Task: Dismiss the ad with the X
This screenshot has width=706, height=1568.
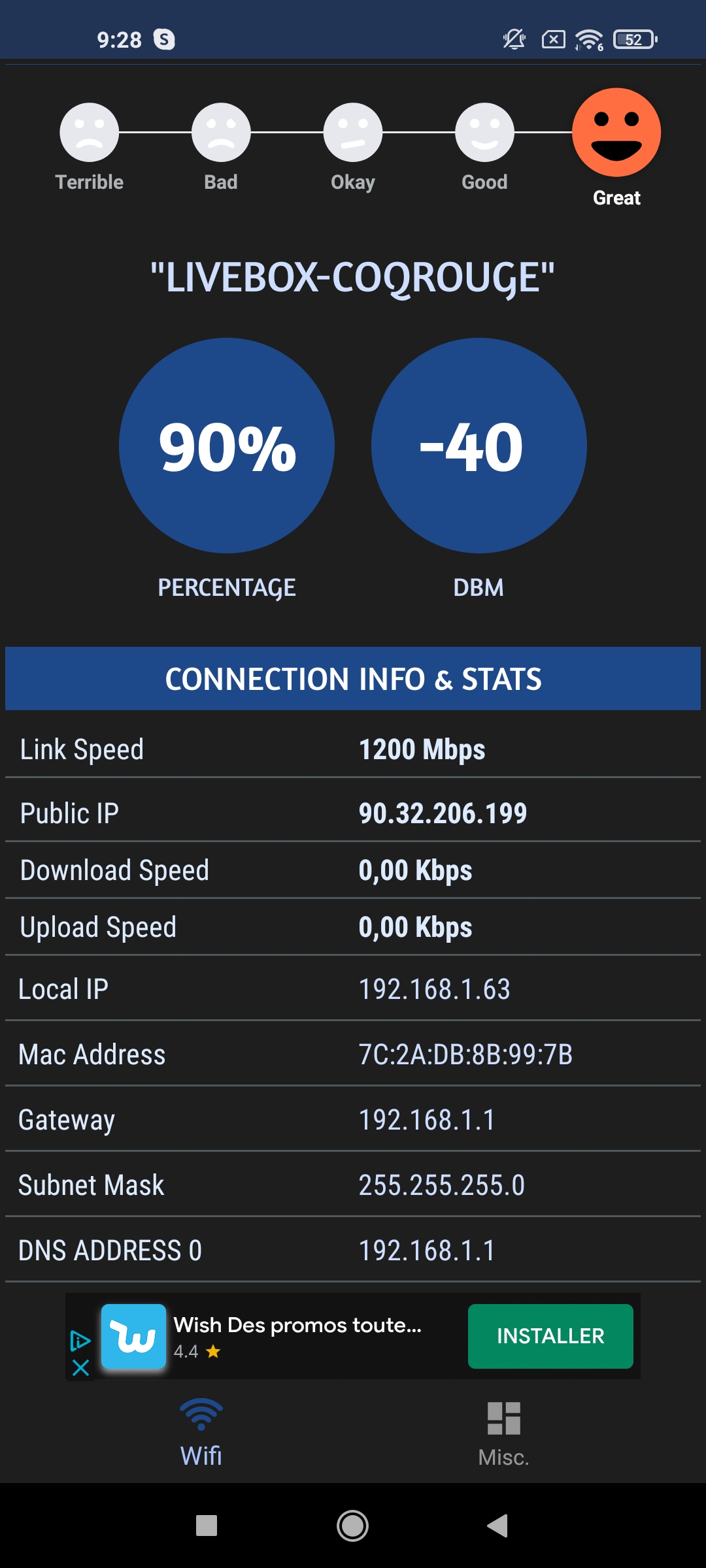Action: click(80, 1365)
